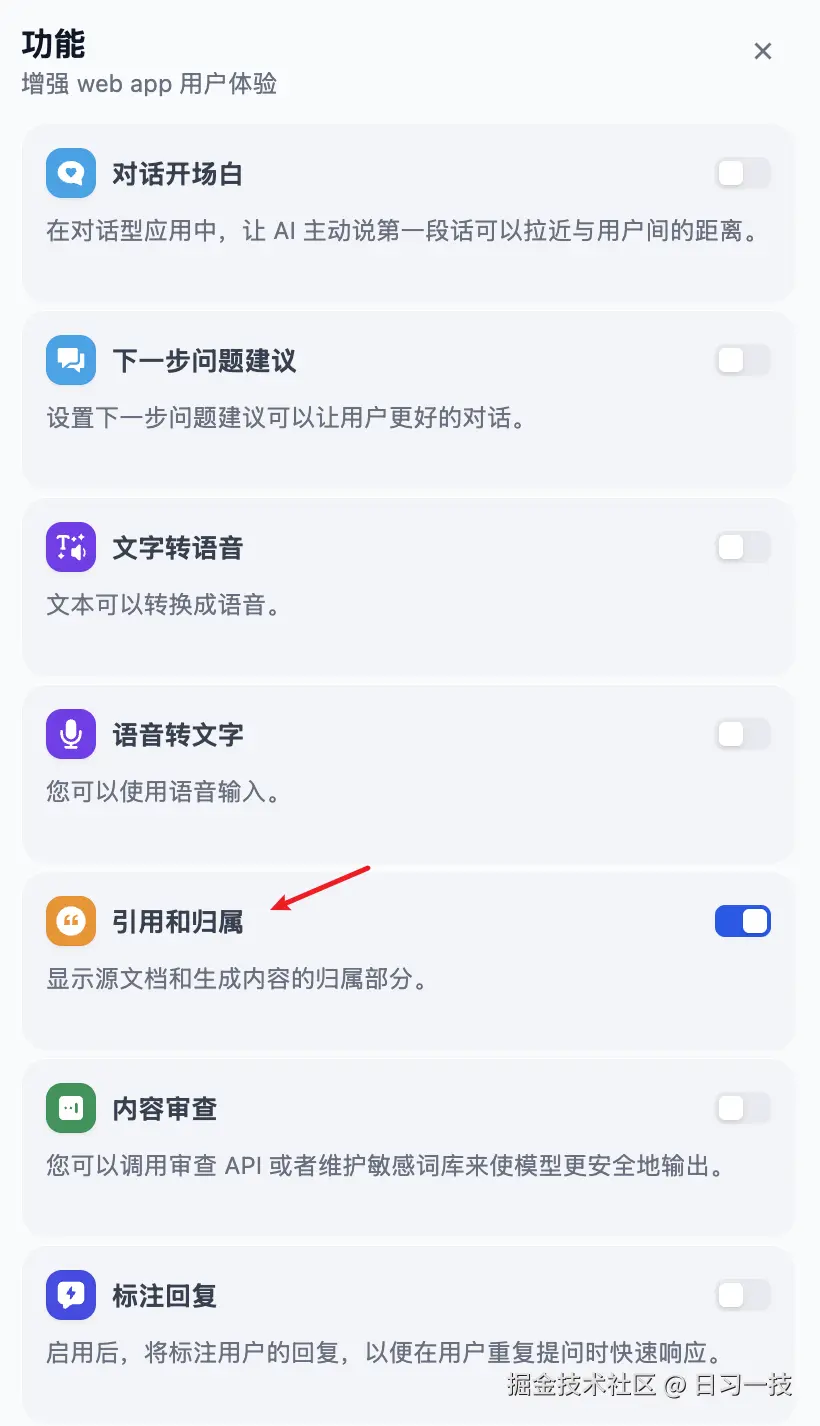The height and width of the screenshot is (1426, 820).
Task: Turn on 下一步问题建议
Action: click(x=743, y=359)
